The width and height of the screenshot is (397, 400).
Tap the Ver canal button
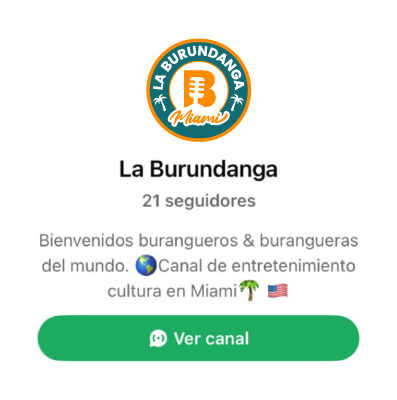198,338
